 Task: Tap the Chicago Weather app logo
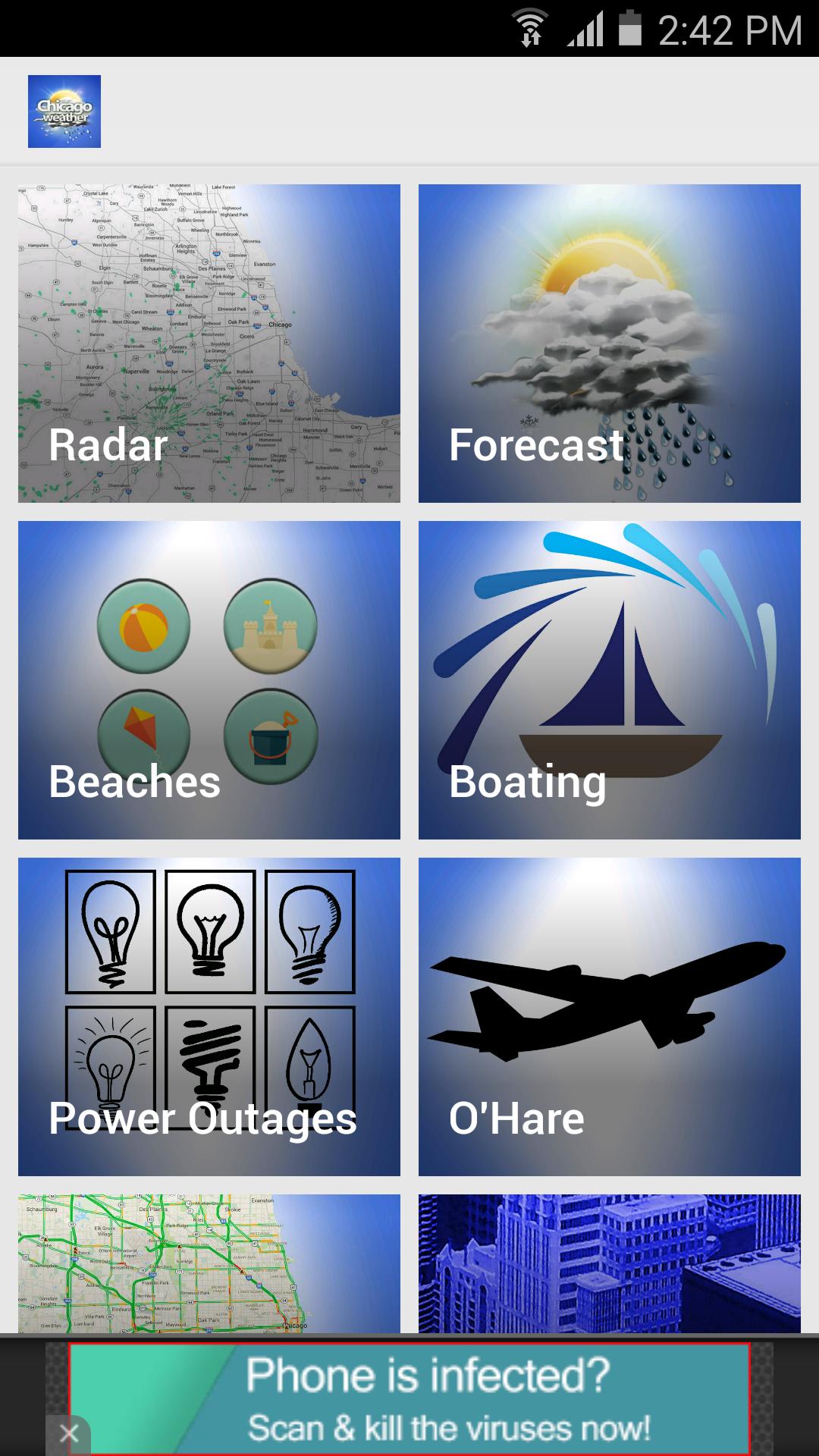[64, 111]
